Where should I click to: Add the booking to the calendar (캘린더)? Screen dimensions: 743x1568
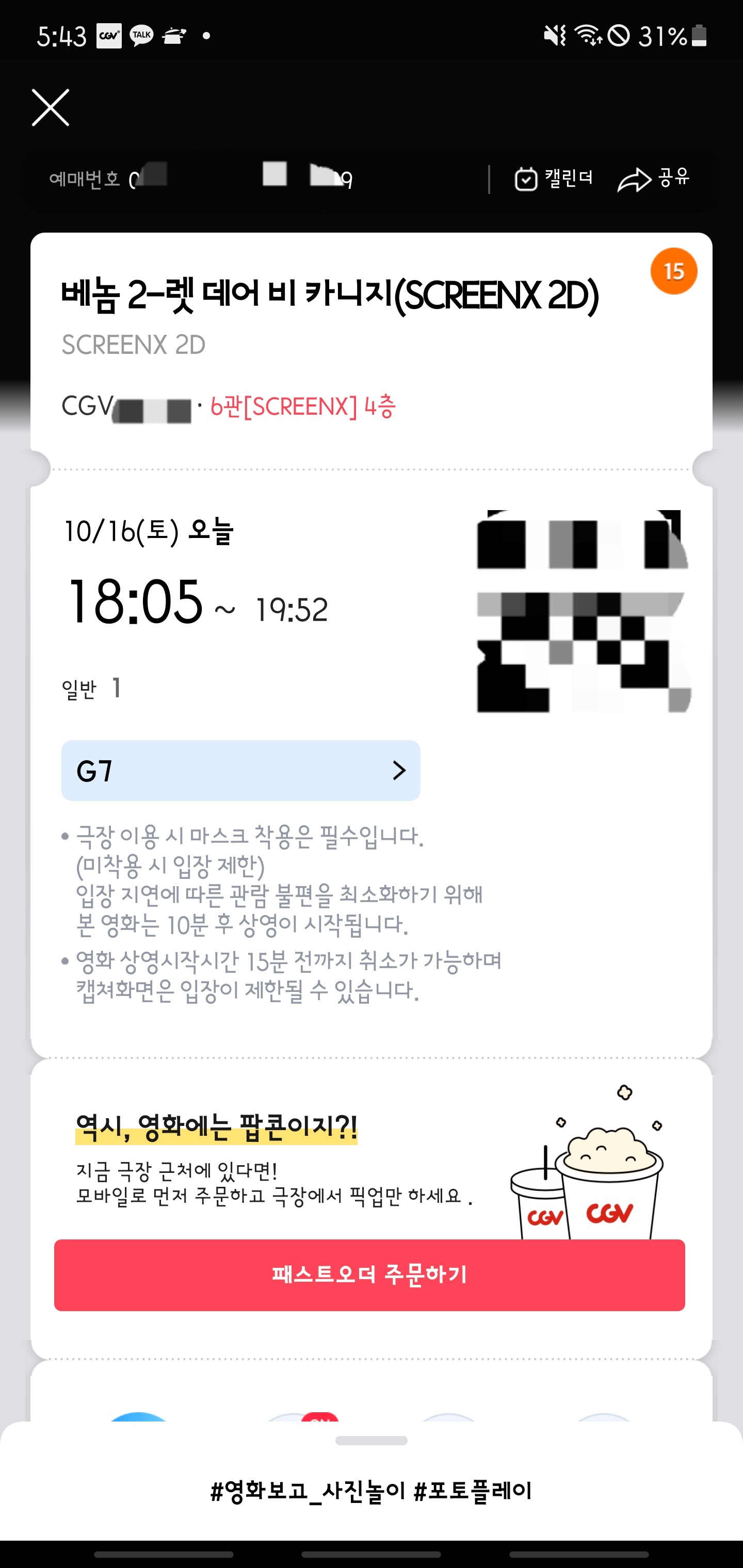(x=554, y=179)
